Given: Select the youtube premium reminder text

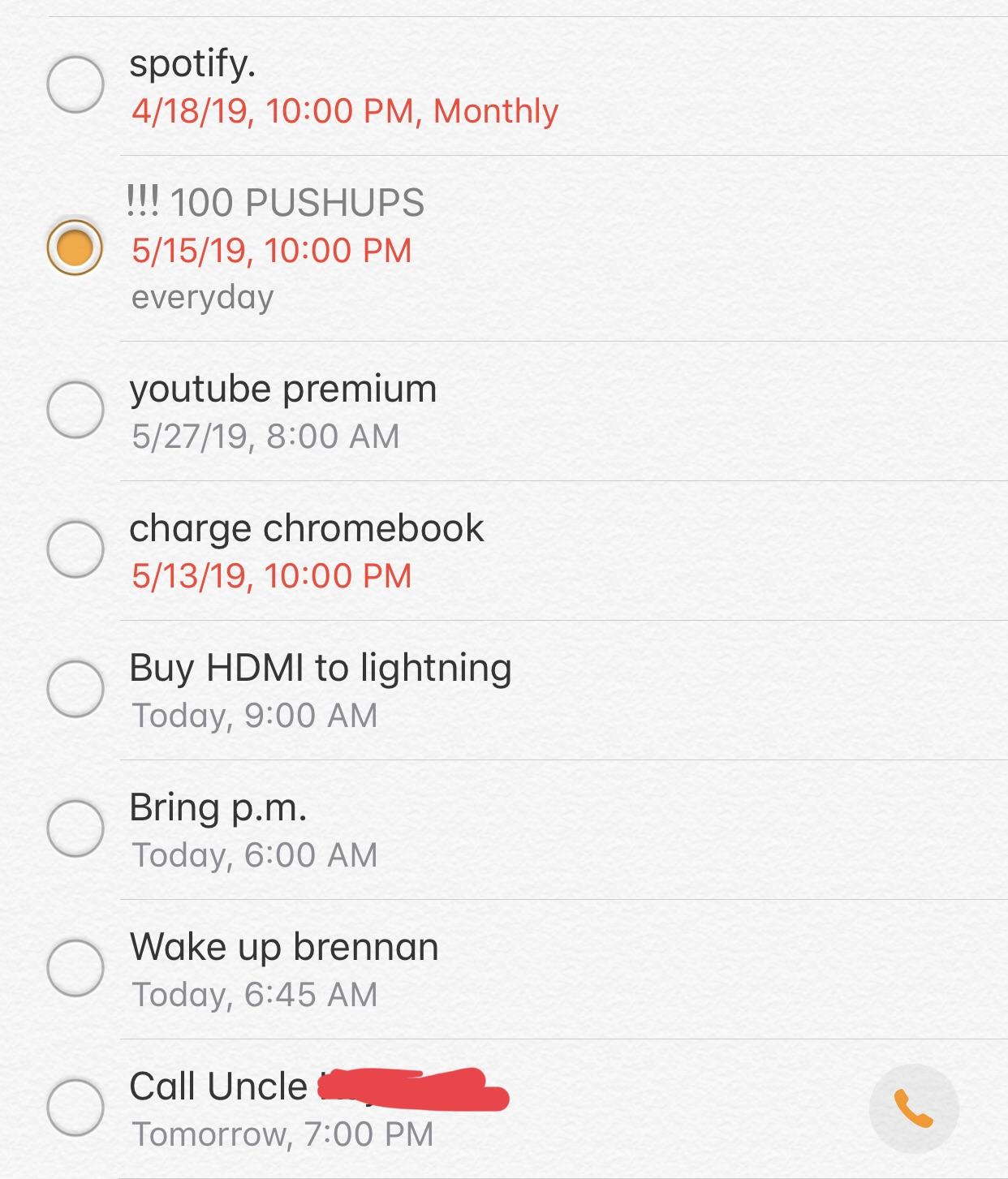Looking at the screenshot, I should pyautogui.click(x=284, y=389).
